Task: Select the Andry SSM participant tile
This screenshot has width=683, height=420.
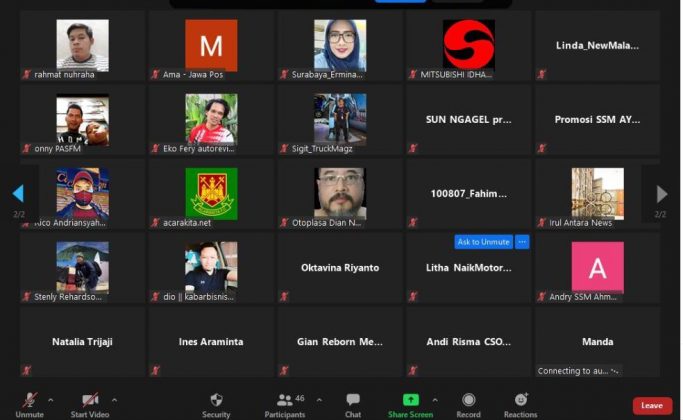Action: pos(597,267)
